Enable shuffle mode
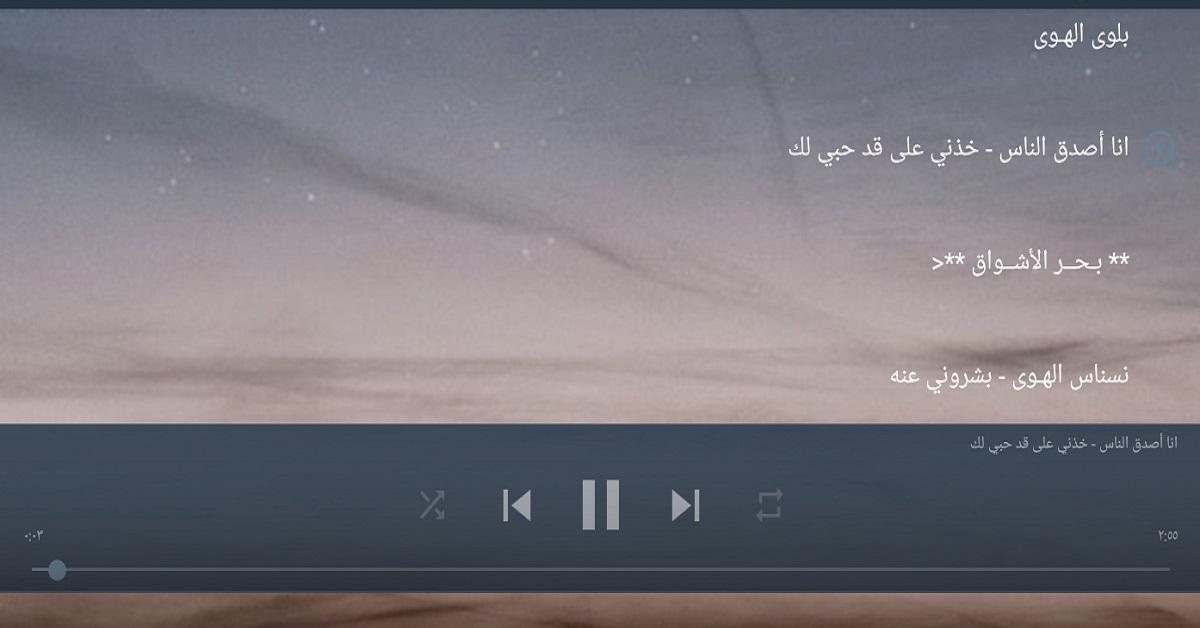Screen dimensions: 1200x628 click(x=432, y=505)
